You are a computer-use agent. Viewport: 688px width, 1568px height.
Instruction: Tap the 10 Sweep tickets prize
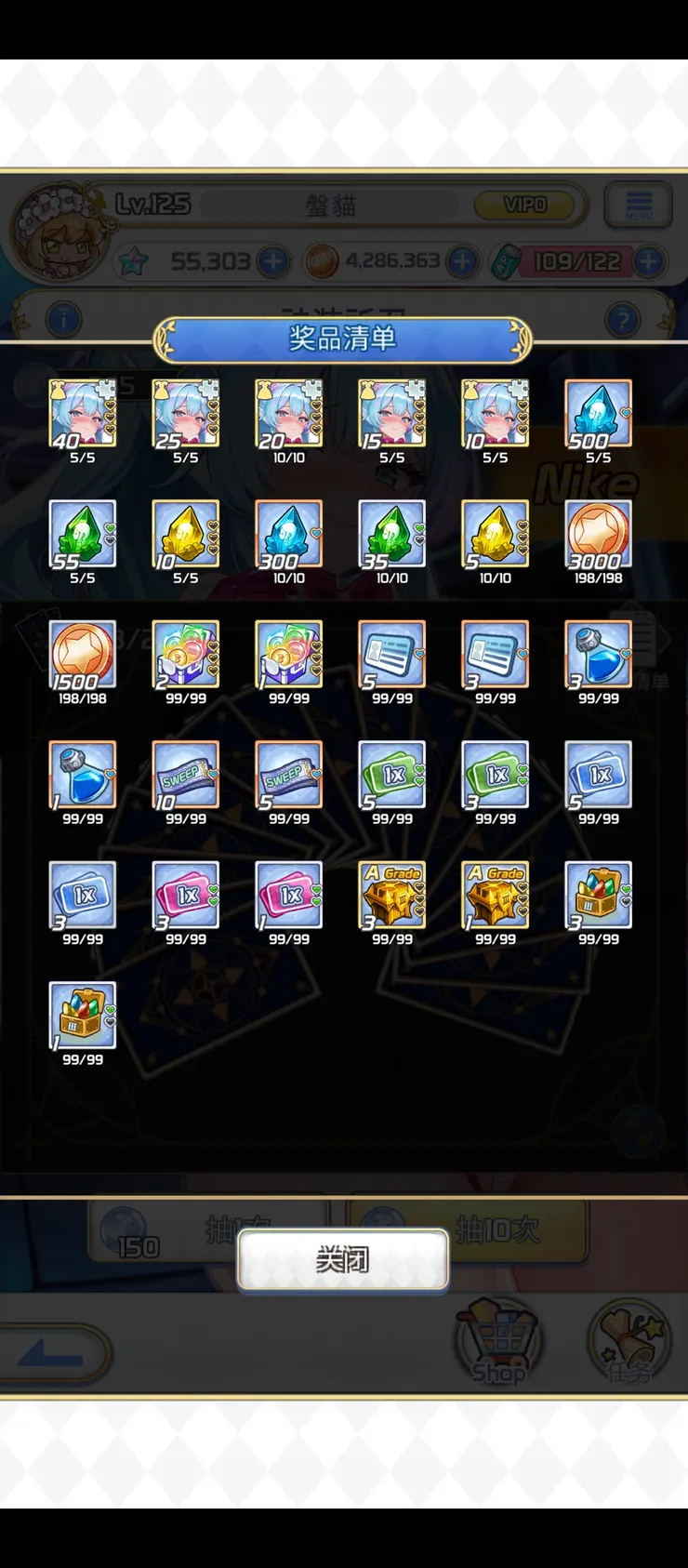coord(186,775)
